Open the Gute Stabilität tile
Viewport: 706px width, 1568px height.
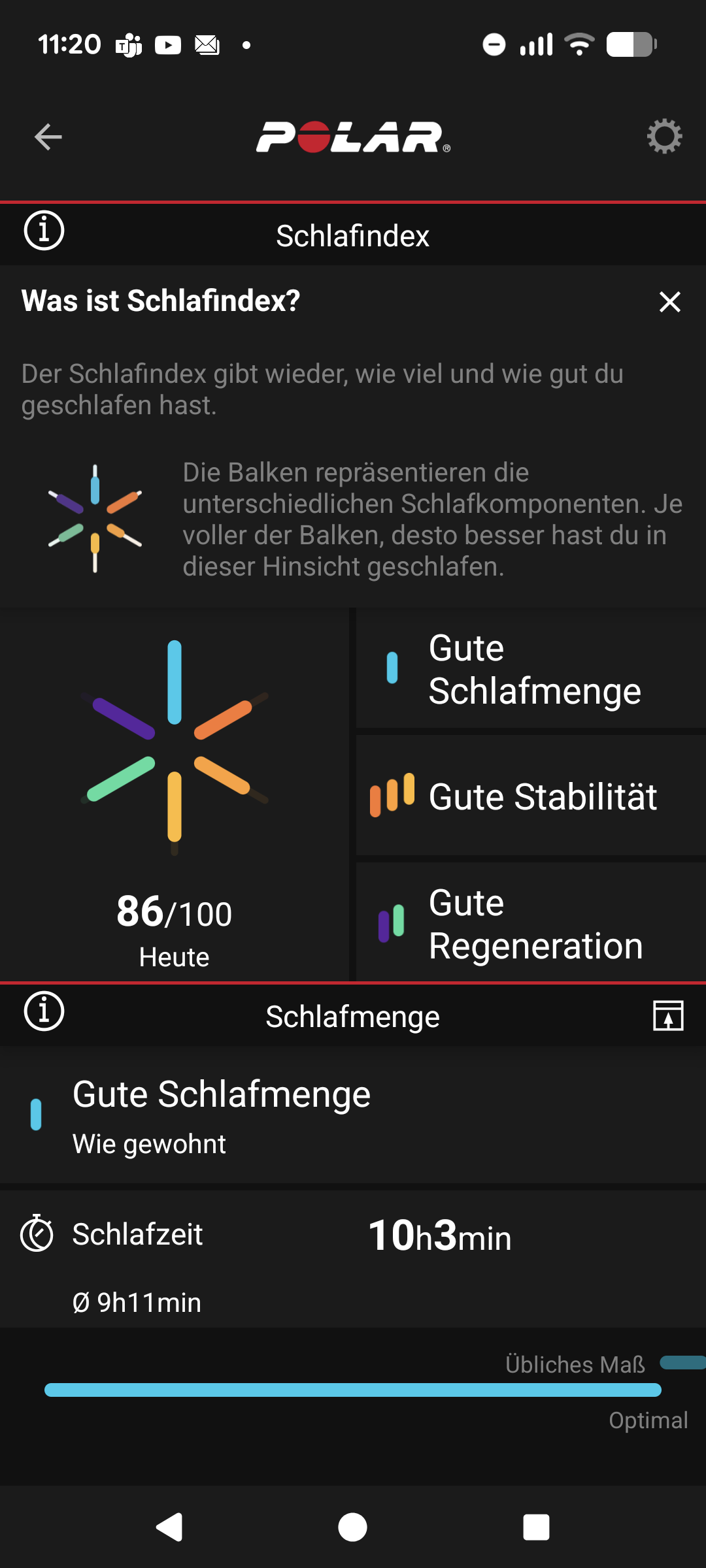tap(531, 796)
